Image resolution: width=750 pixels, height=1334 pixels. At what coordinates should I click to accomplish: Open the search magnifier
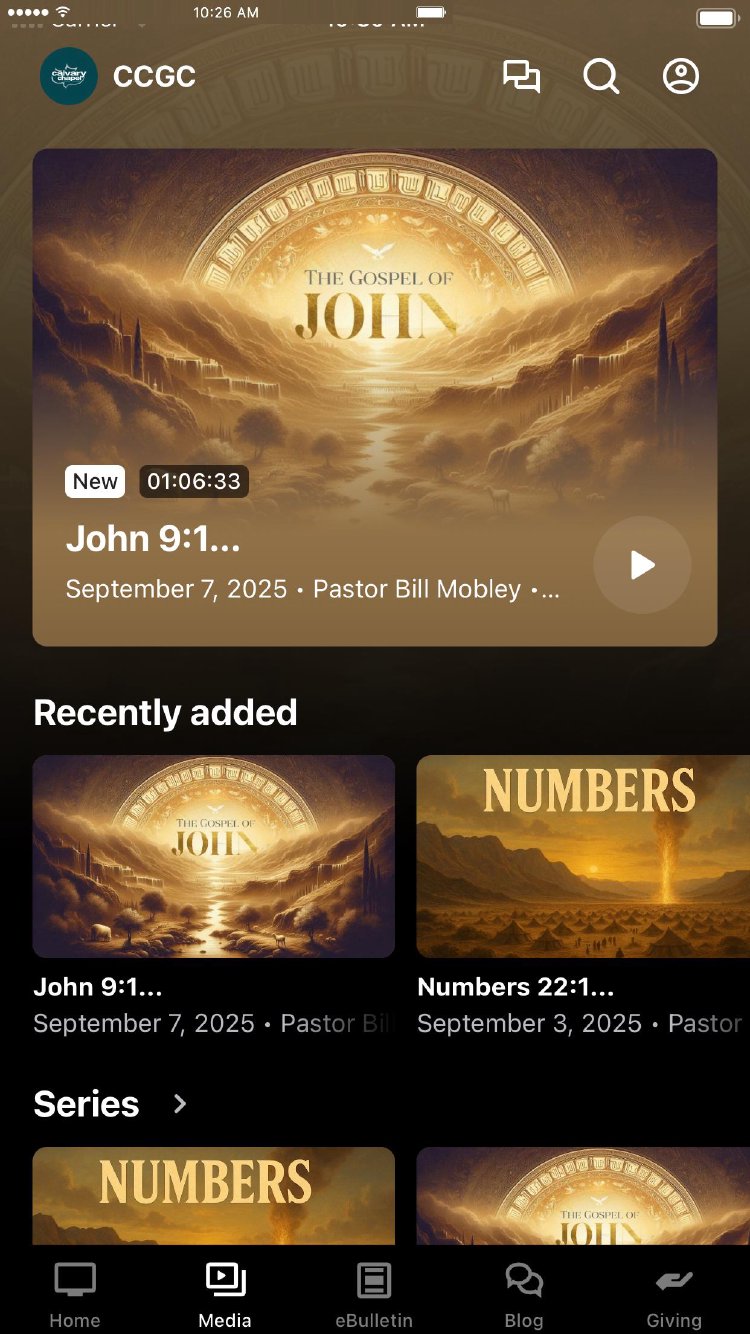601,77
